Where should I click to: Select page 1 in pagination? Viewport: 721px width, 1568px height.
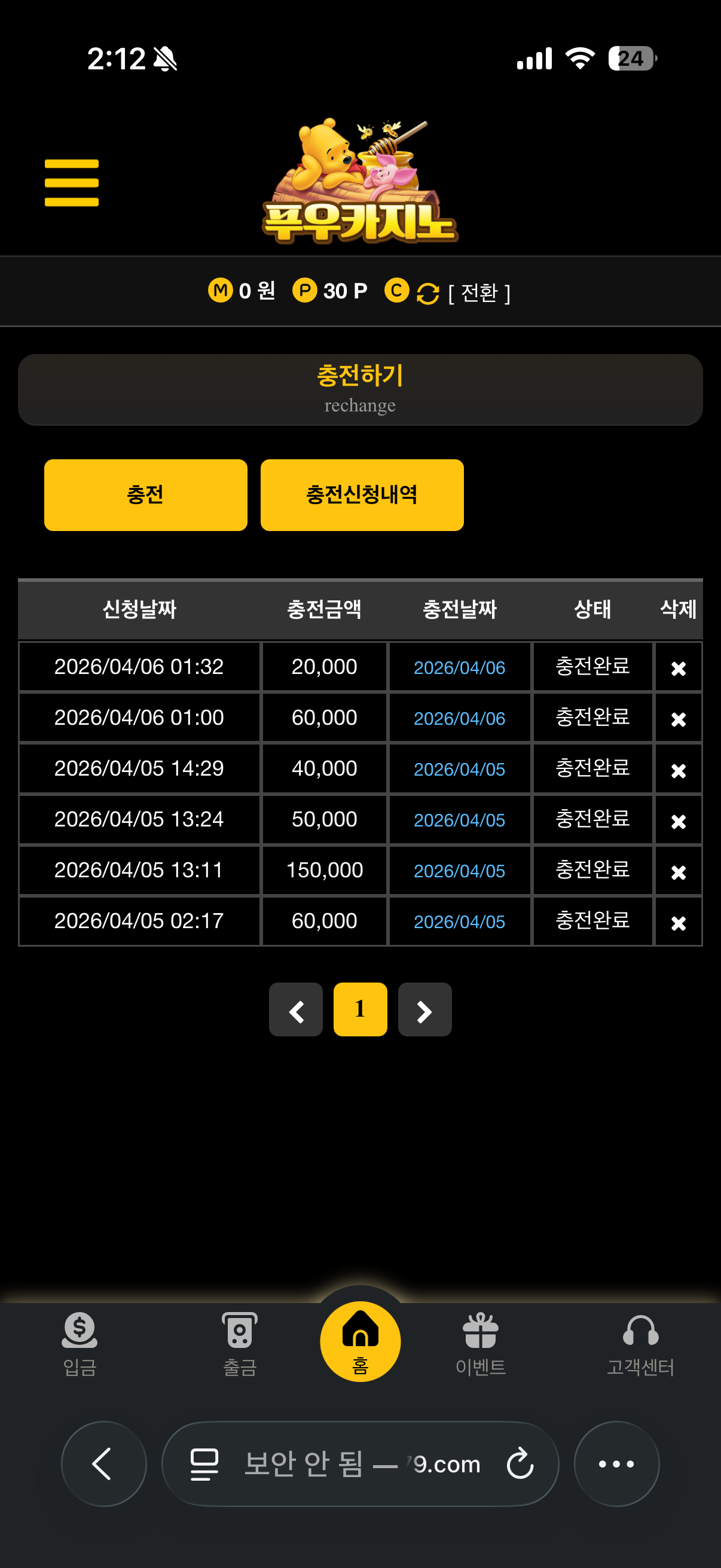pyautogui.click(x=359, y=1009)
